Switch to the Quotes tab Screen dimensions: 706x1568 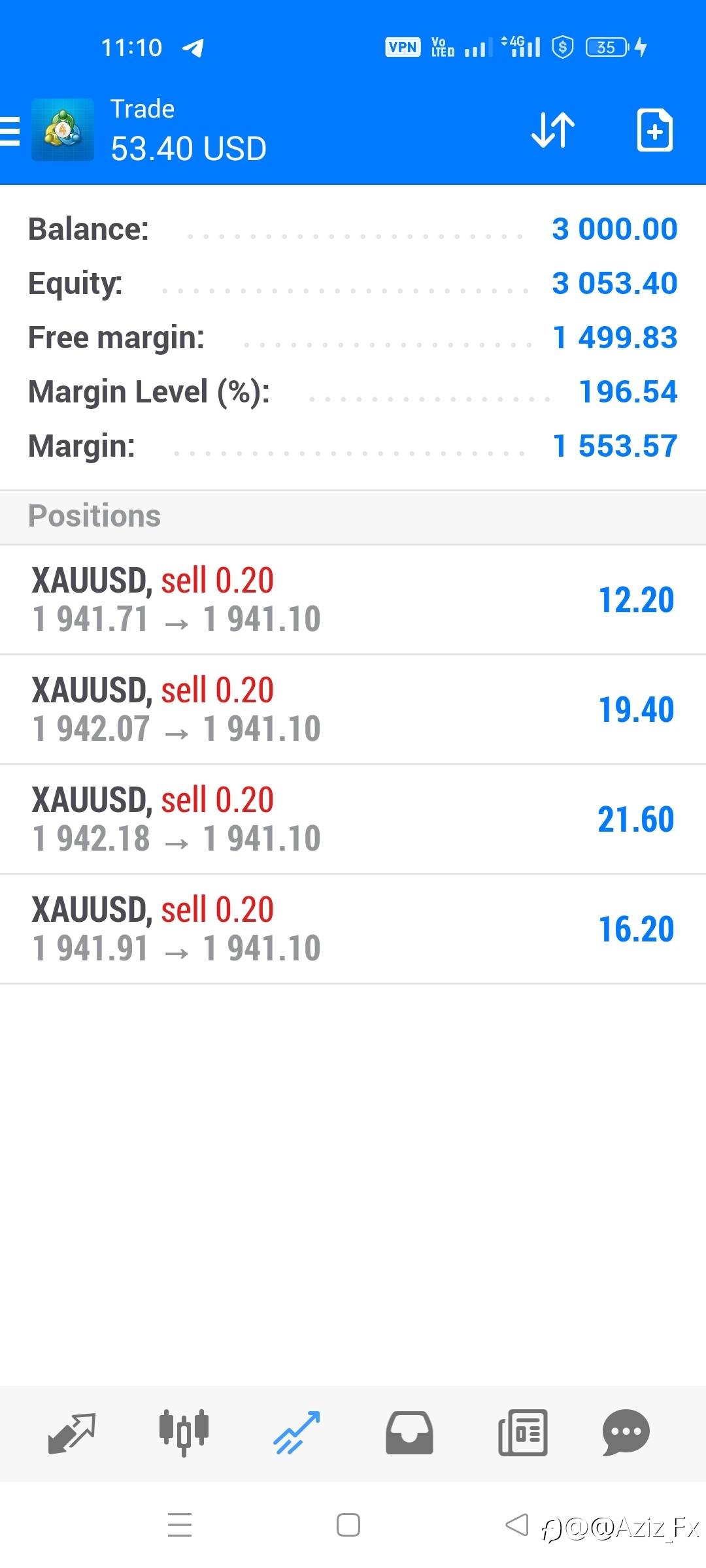72,1433
